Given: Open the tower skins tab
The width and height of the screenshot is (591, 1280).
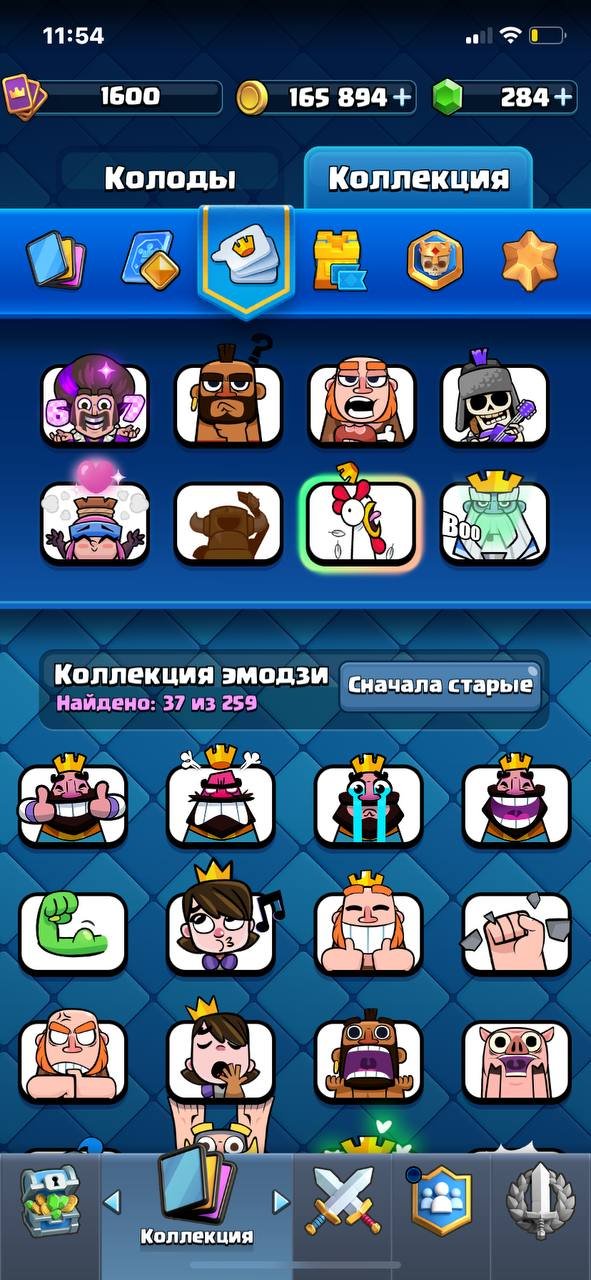Looking at the screenshot, I should (x=340, y=259).
